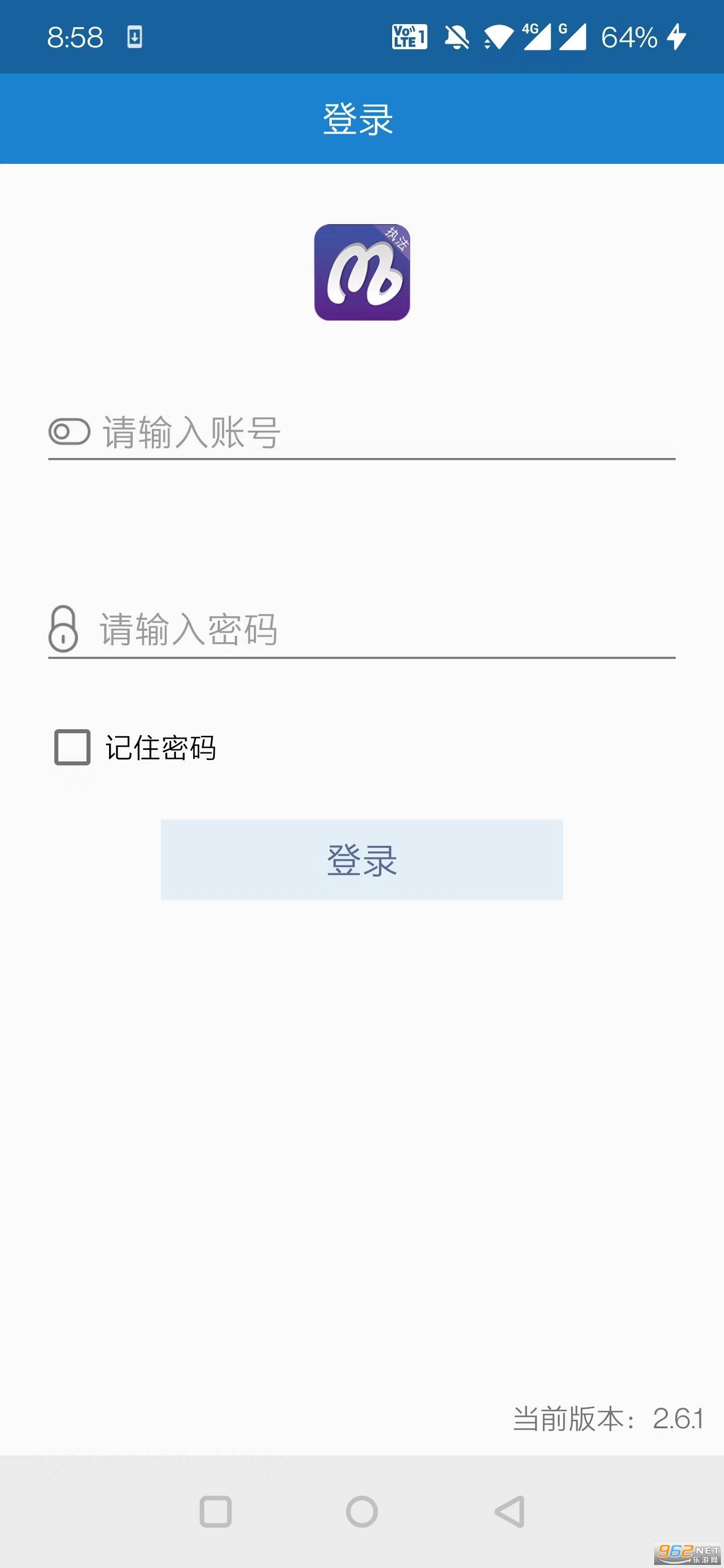This screenshot has width=724, height=1568.
Task: Click the VoLTE indicator in the status bar
Action: [x=409, y=37]
